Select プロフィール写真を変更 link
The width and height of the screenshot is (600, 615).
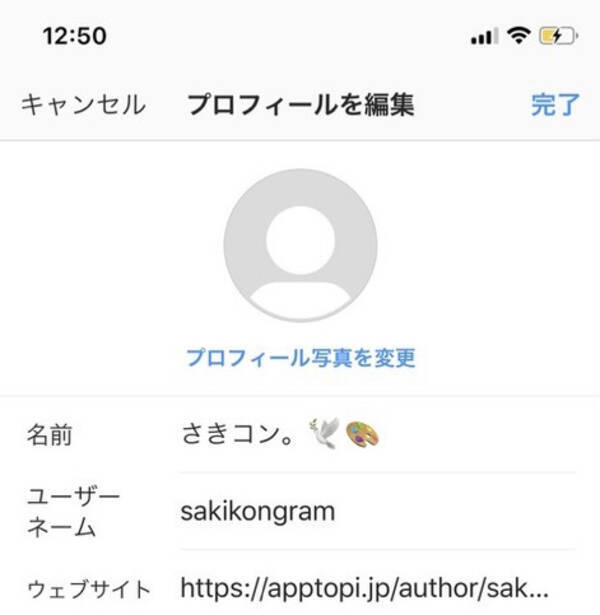(300, 357)
